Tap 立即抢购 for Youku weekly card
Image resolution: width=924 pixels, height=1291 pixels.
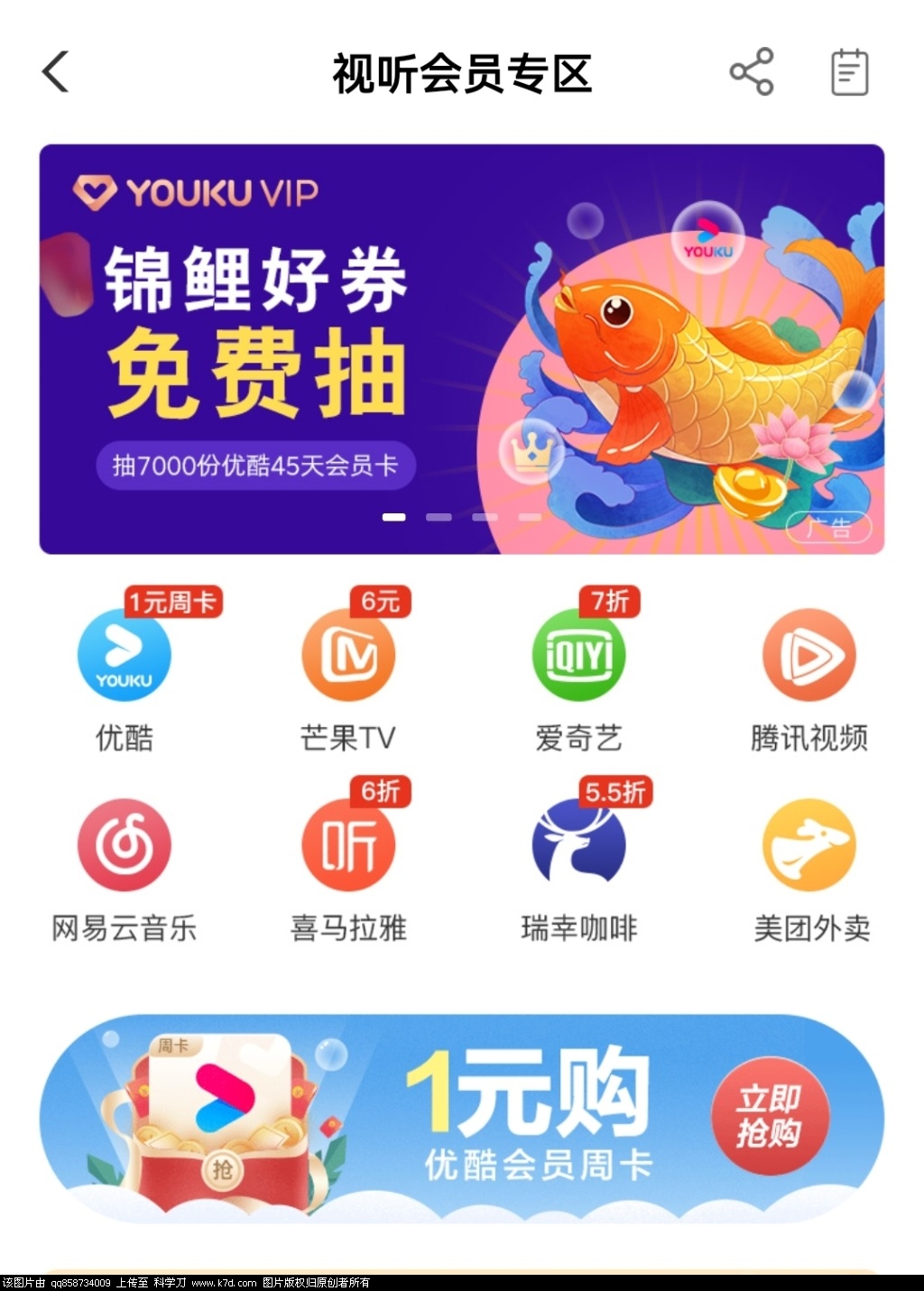click(x=769, y=1115)
